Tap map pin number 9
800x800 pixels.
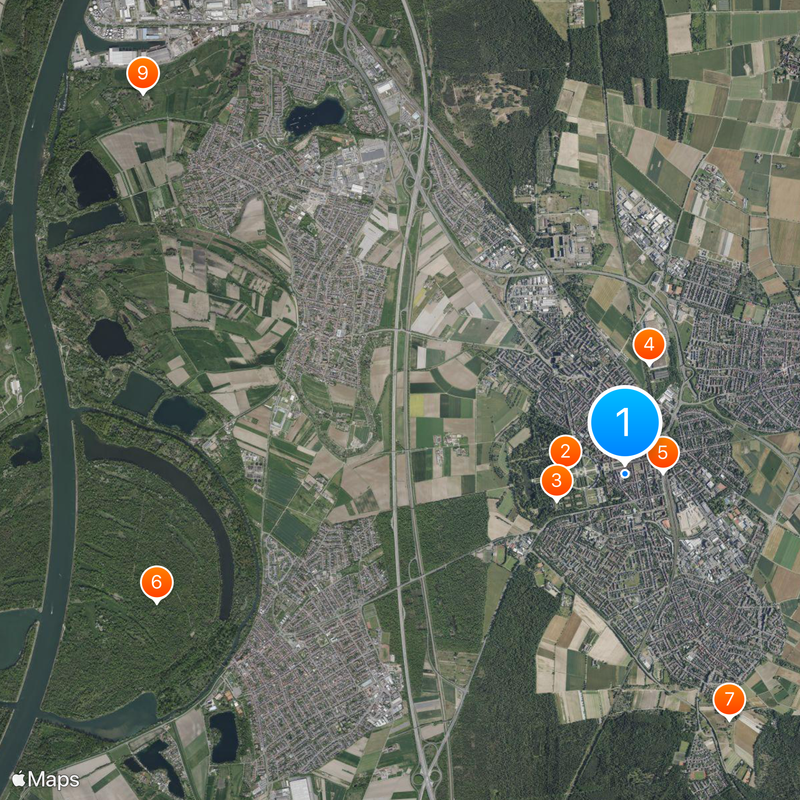(143, 73)
